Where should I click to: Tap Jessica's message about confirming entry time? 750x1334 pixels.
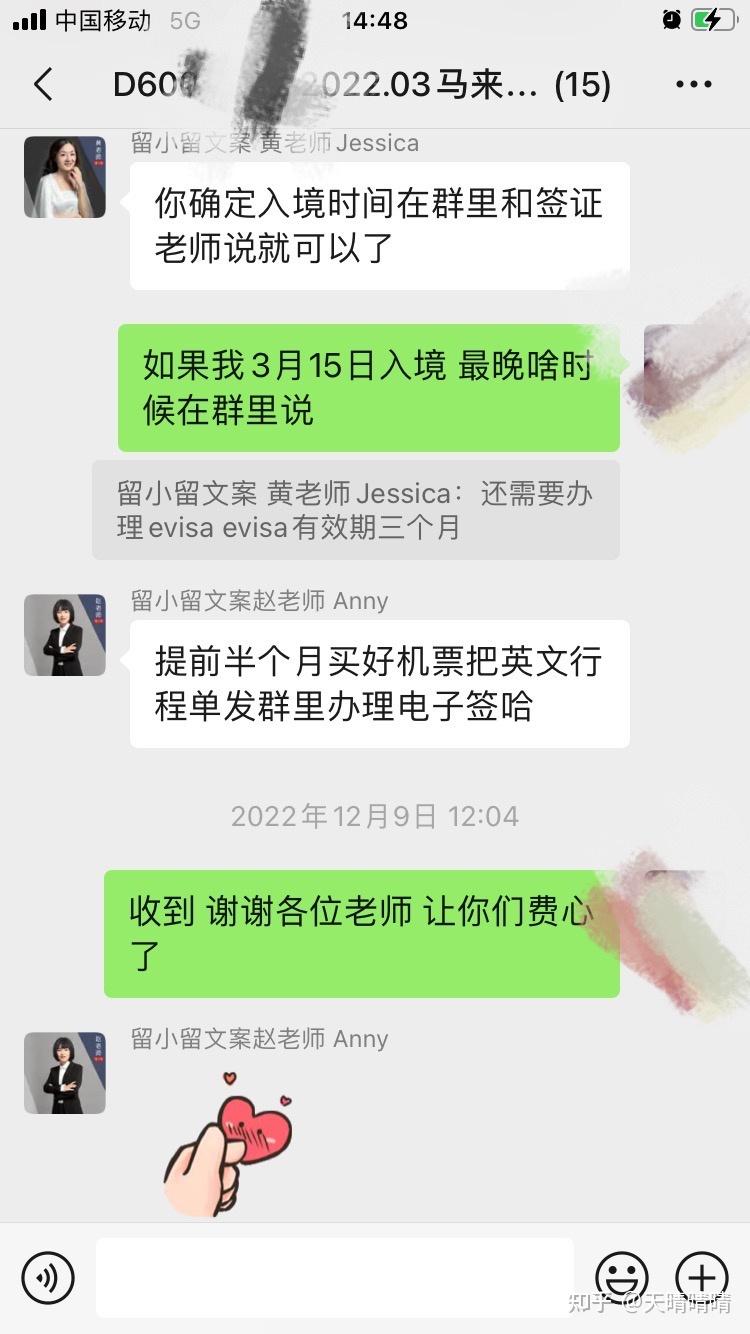(x=378, y=222)
